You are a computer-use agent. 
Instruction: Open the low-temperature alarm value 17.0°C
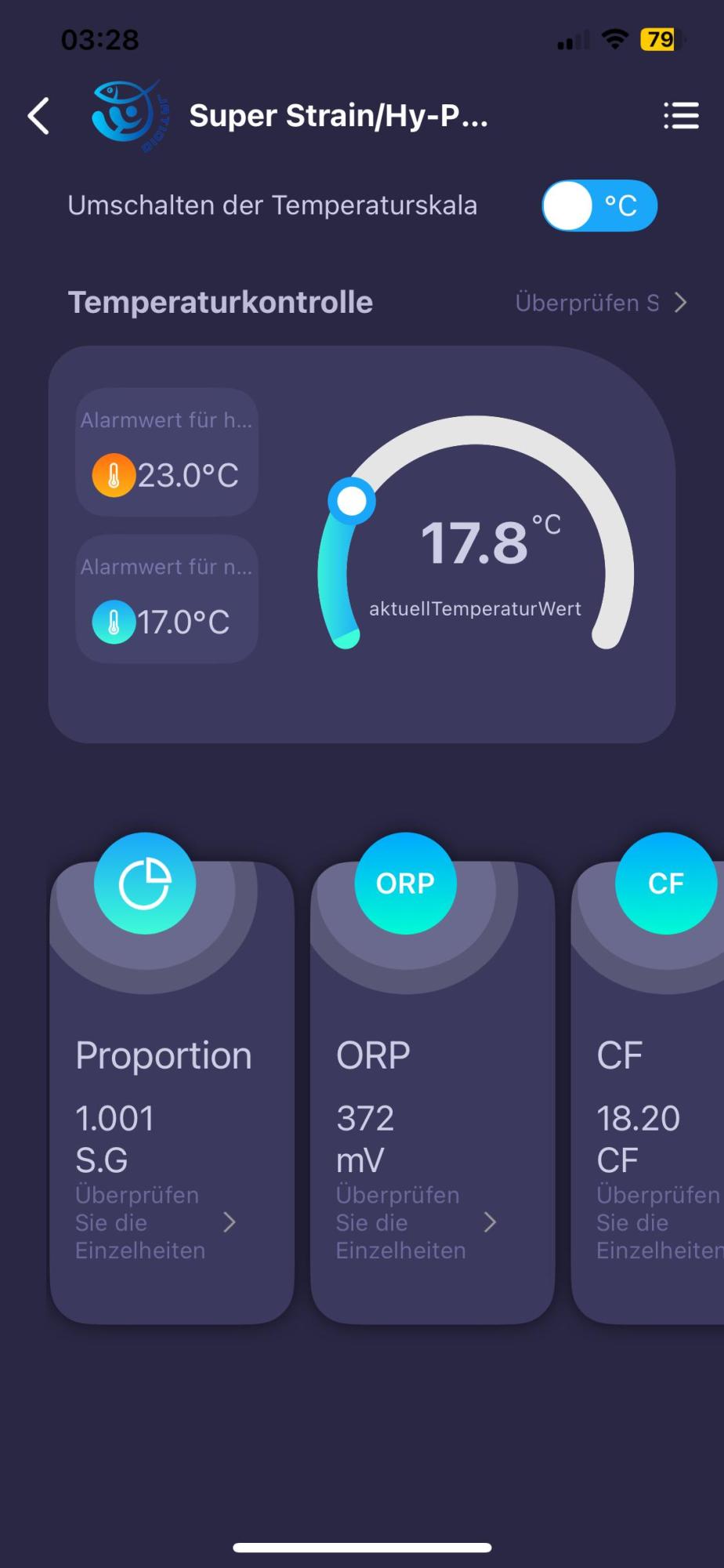(167, 600)
